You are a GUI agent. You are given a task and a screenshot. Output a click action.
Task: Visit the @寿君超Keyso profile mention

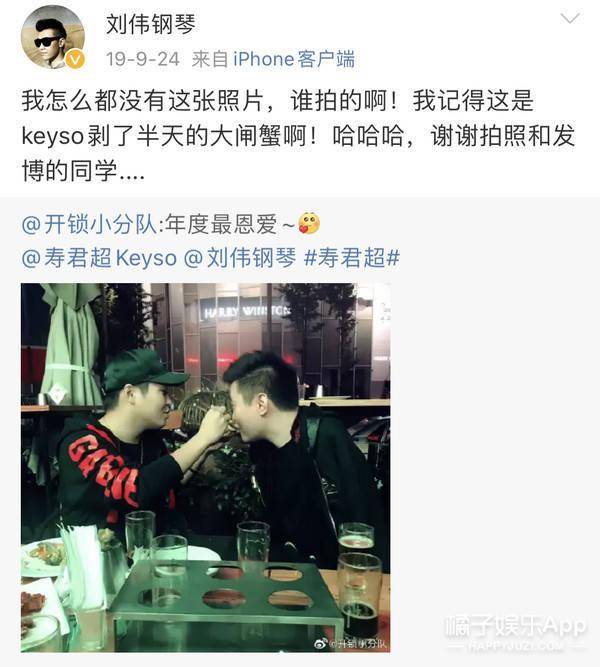[100, 257]
